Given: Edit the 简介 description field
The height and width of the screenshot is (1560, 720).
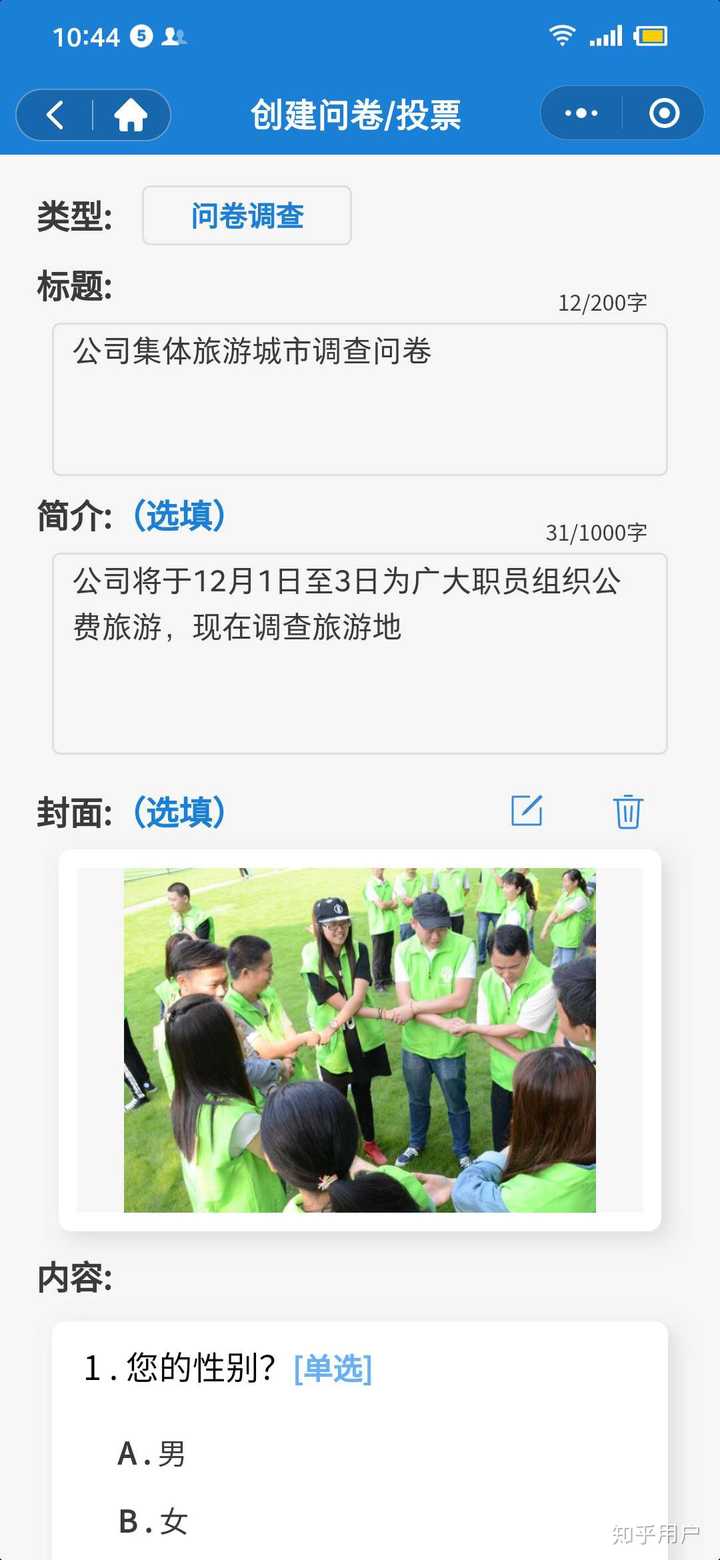Looking at the screenshot, I should point(360,652).
